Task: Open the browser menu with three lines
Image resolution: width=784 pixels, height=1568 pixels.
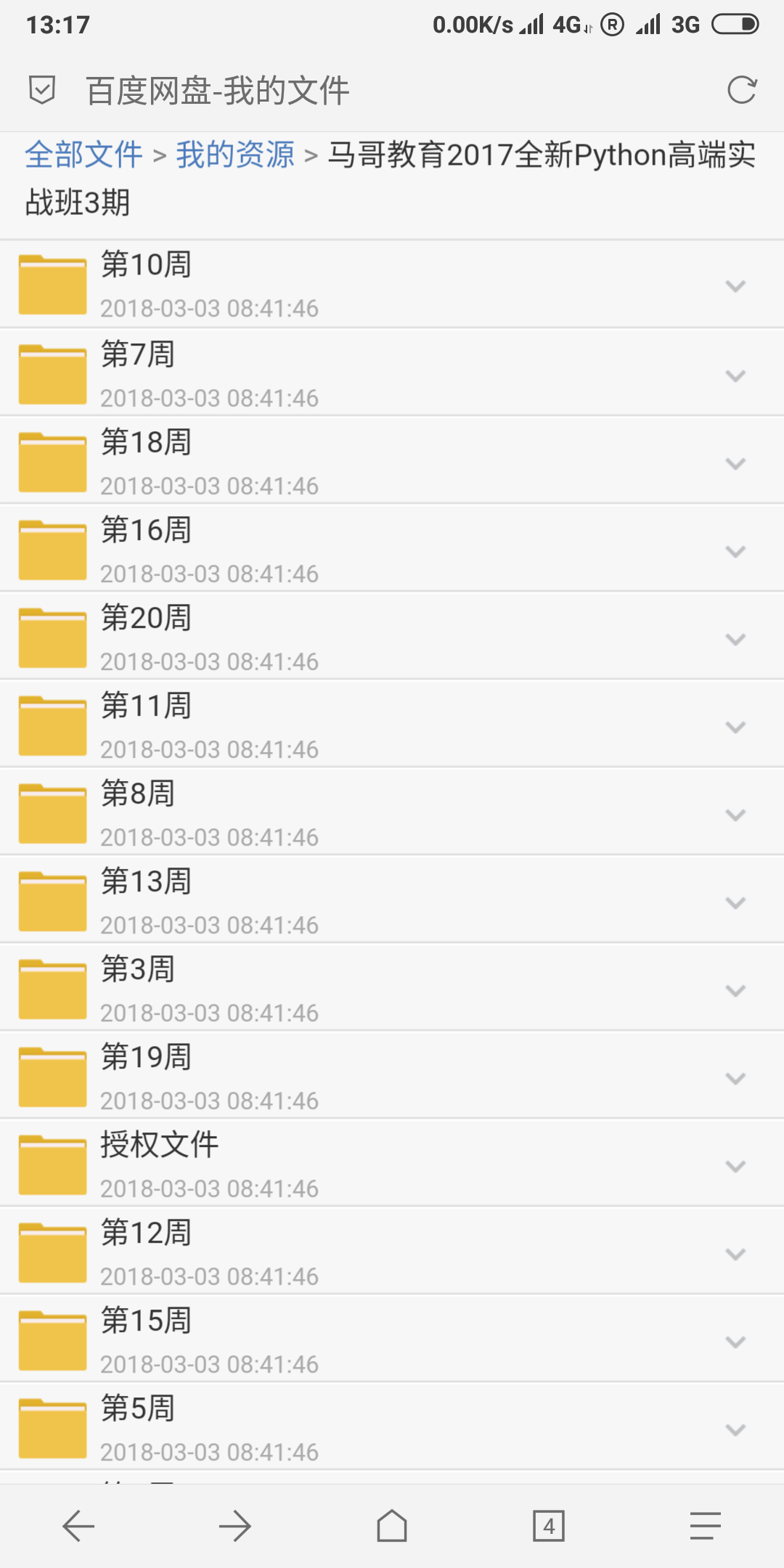Action: (705, 1526)
